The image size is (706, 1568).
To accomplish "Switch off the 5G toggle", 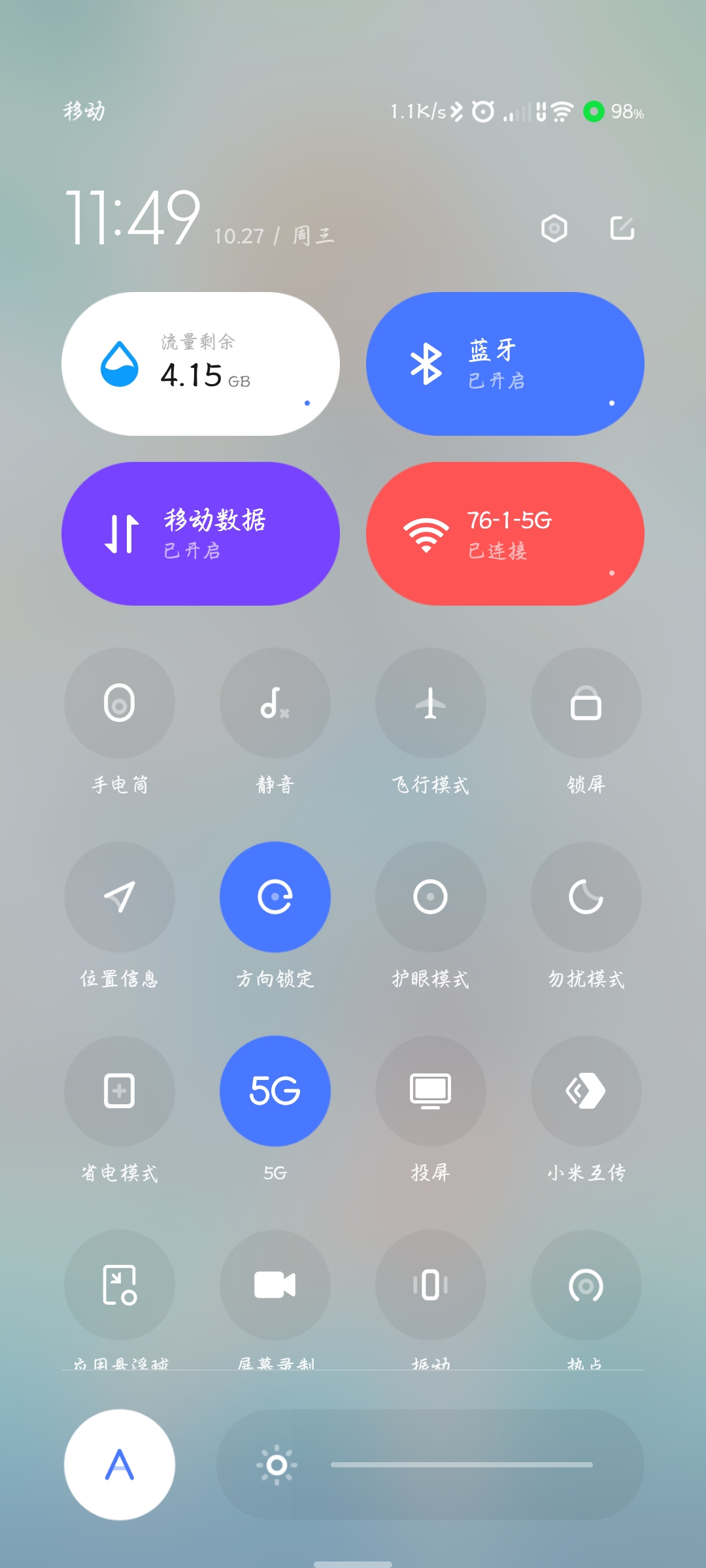I will pyautogui.click(x=275, y=1091).
